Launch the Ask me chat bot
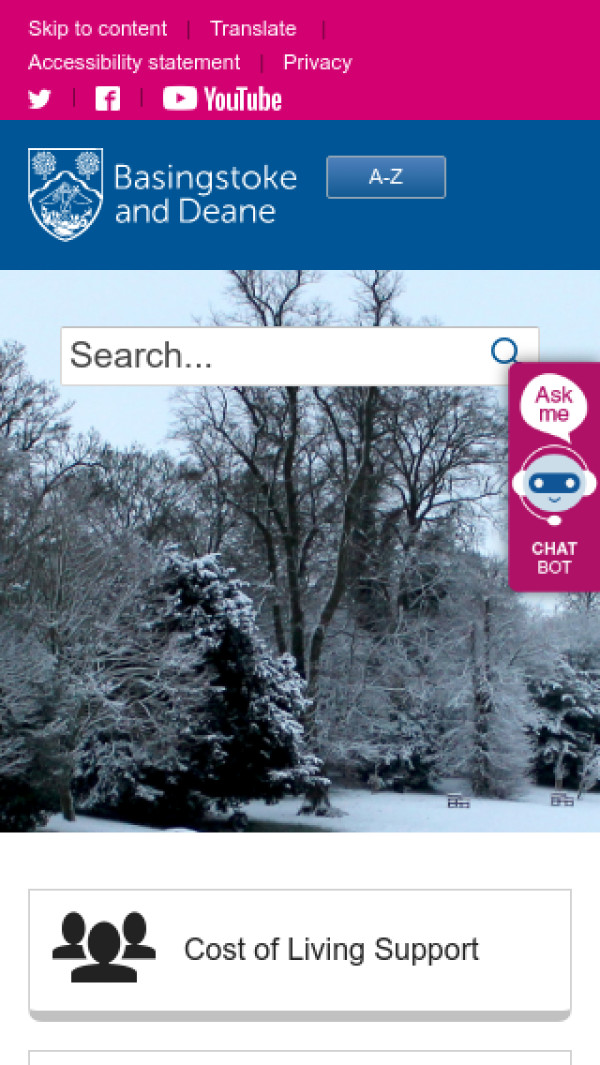The width and height of the screenshot is (600, 1065). 554,477
